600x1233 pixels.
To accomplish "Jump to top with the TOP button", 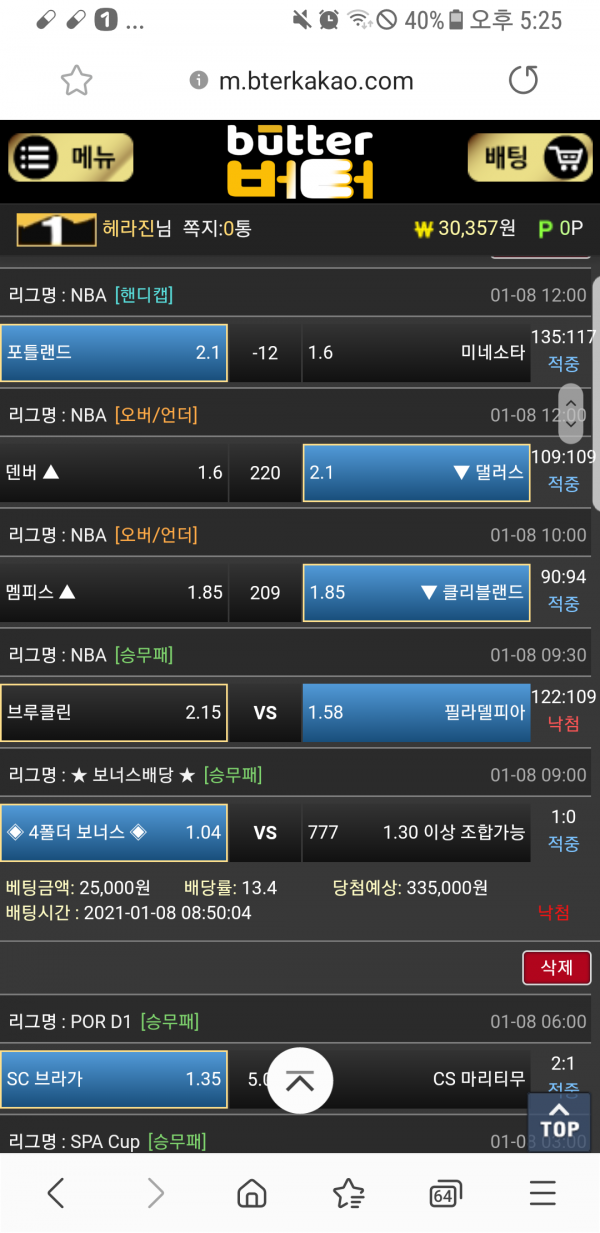I will tap(559, 1120).
